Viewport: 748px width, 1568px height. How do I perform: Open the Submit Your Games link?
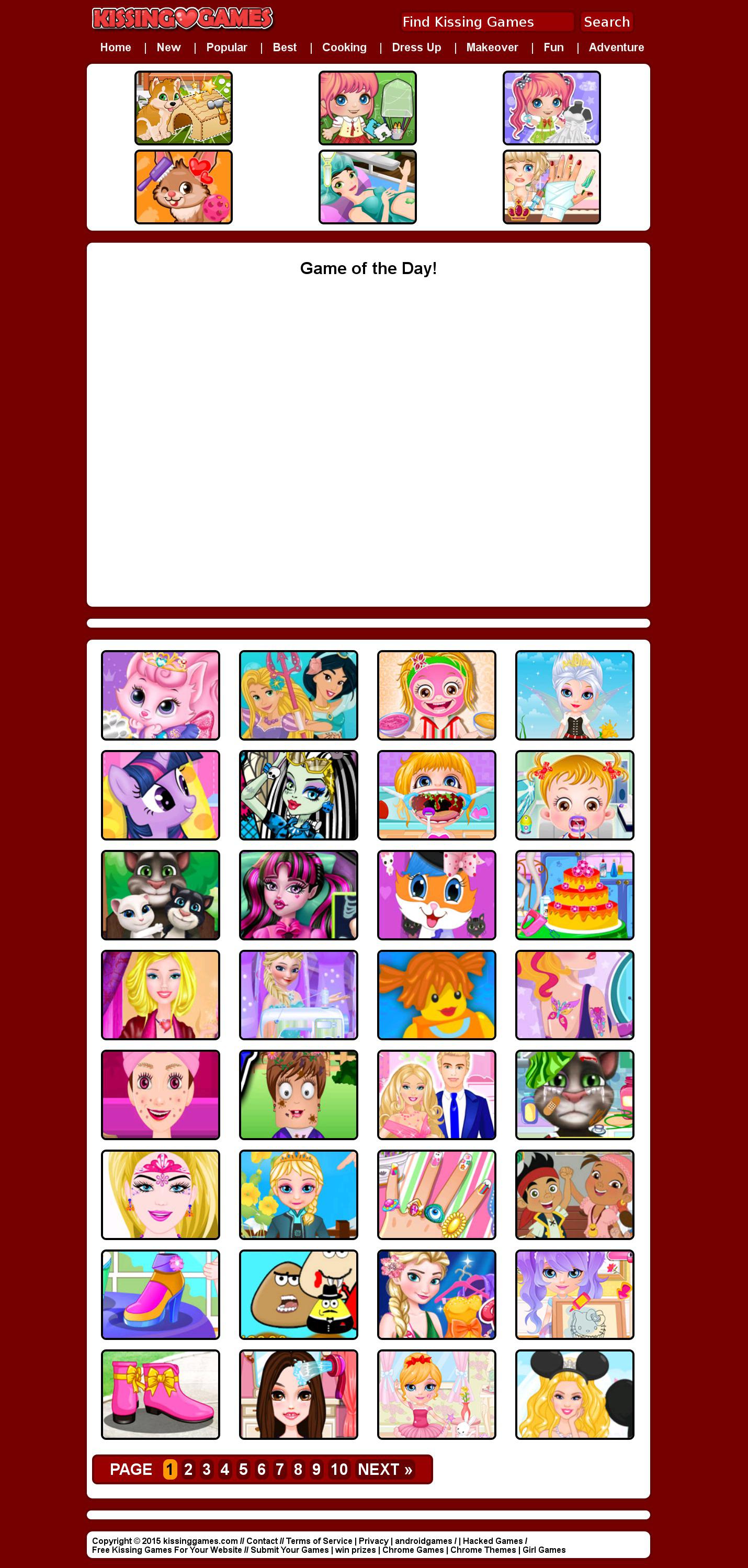tap(289, 1550)
